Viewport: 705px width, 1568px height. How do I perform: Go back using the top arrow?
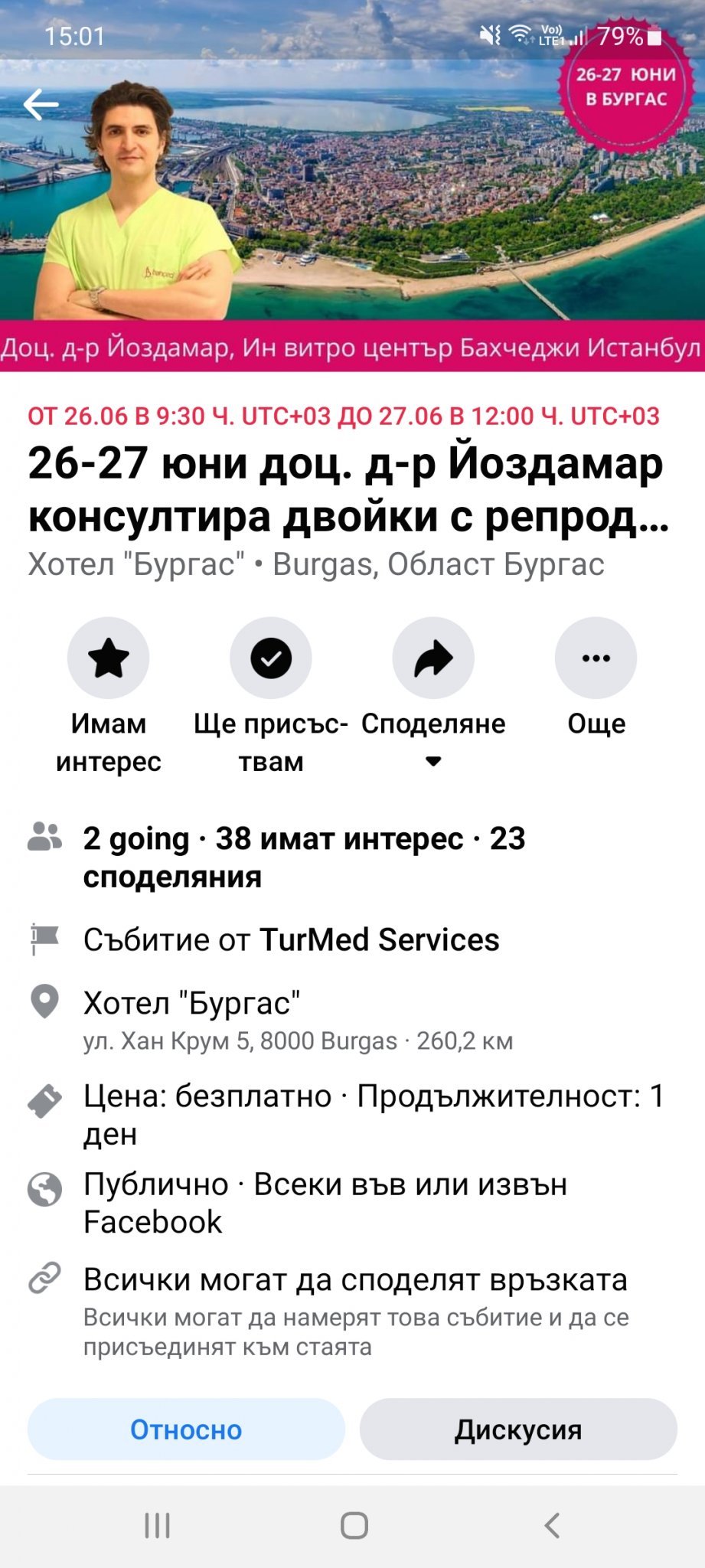coord(41,105)
